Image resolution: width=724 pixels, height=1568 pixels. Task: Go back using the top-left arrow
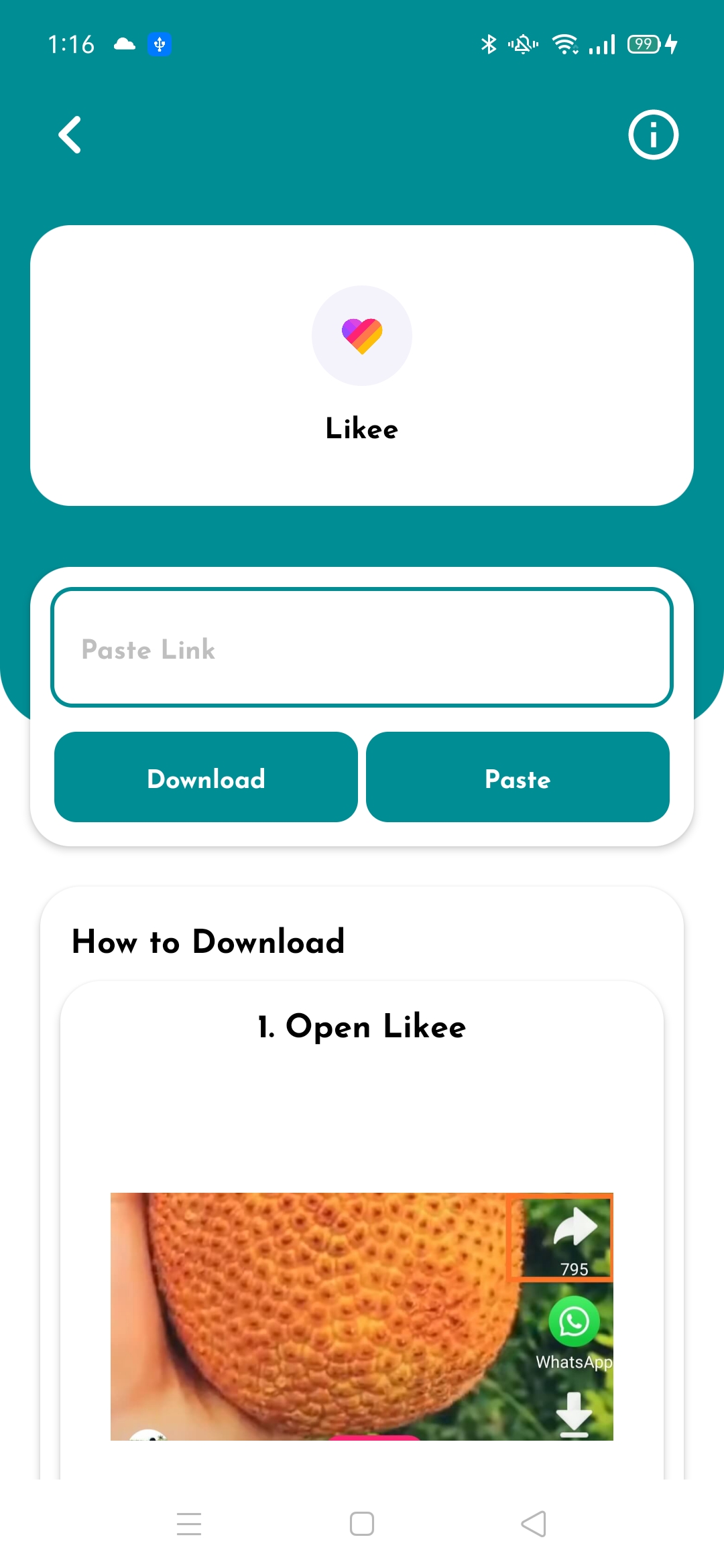pos(70,135)
